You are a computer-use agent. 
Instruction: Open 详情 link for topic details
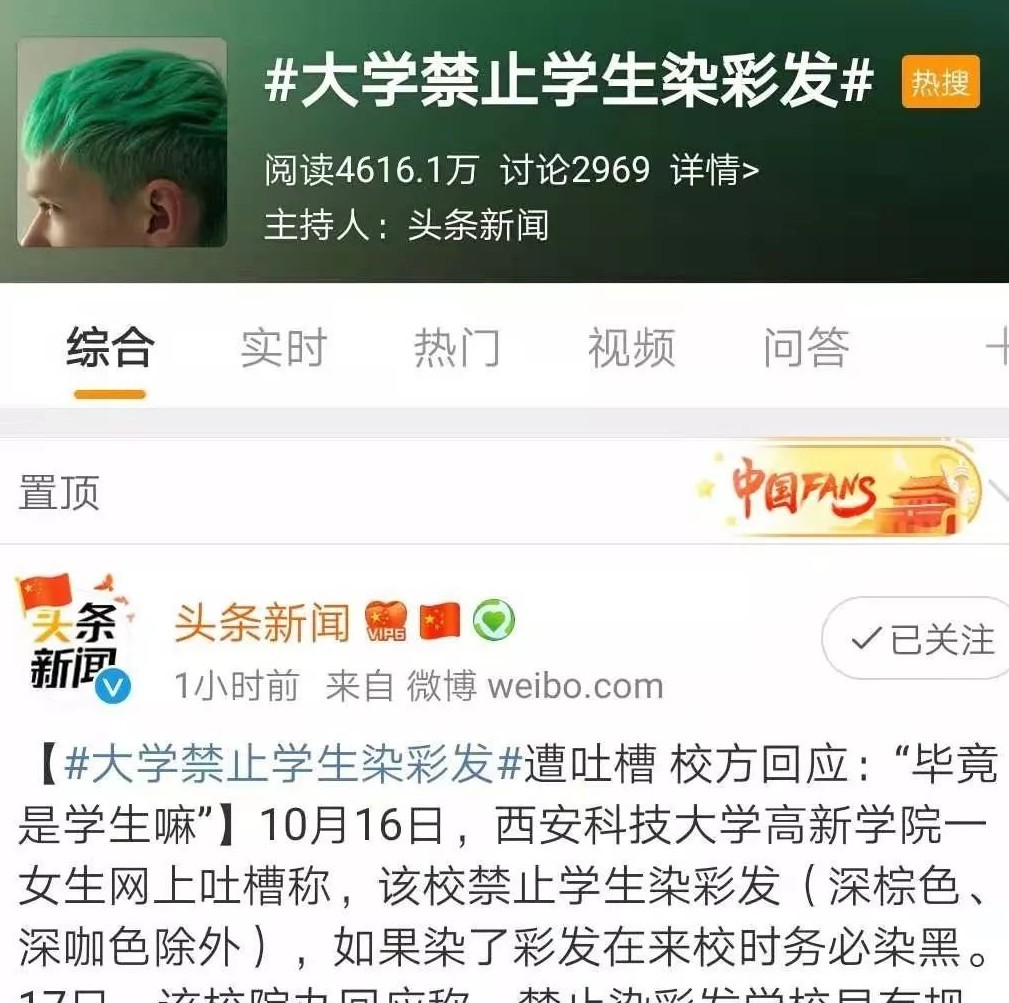point(714,170)
